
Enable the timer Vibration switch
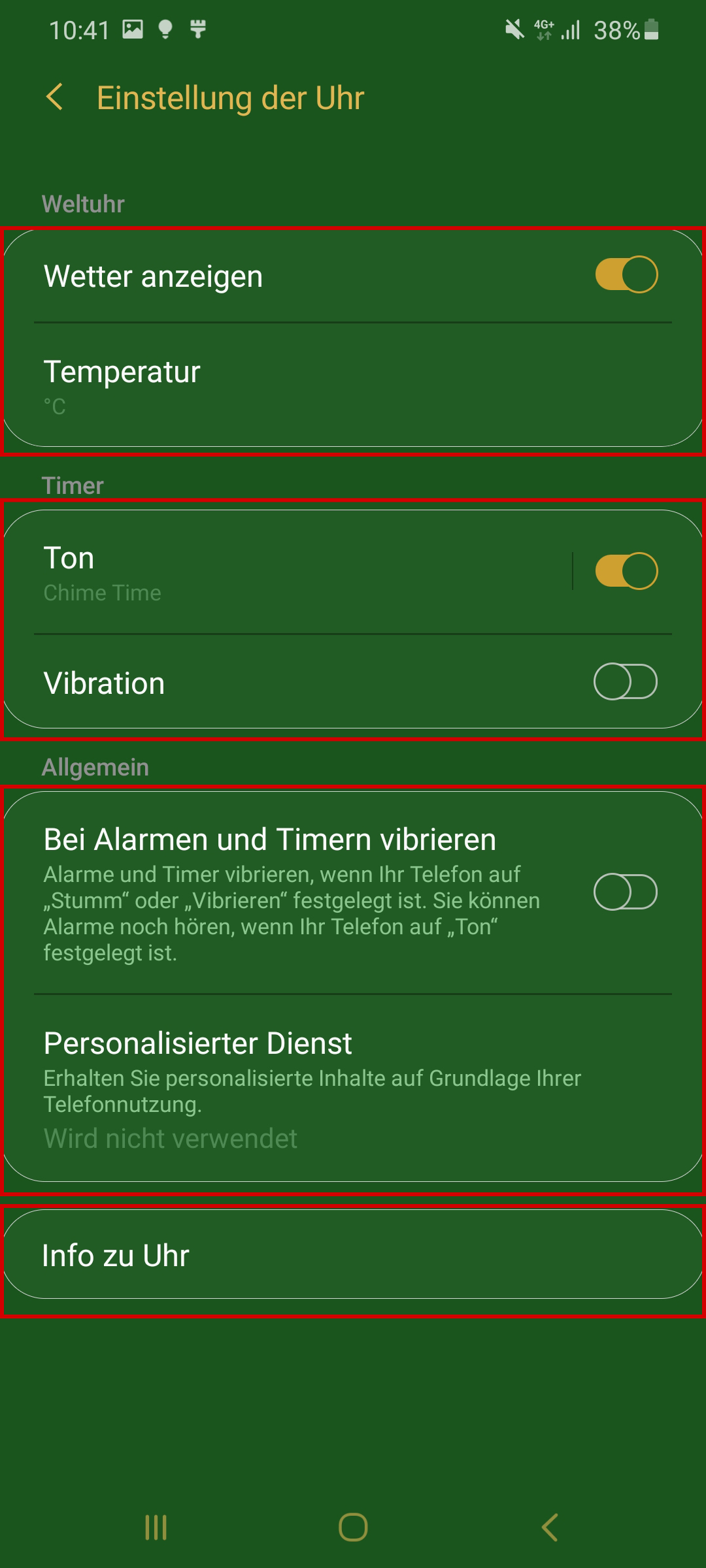click(x=626, y=681)
